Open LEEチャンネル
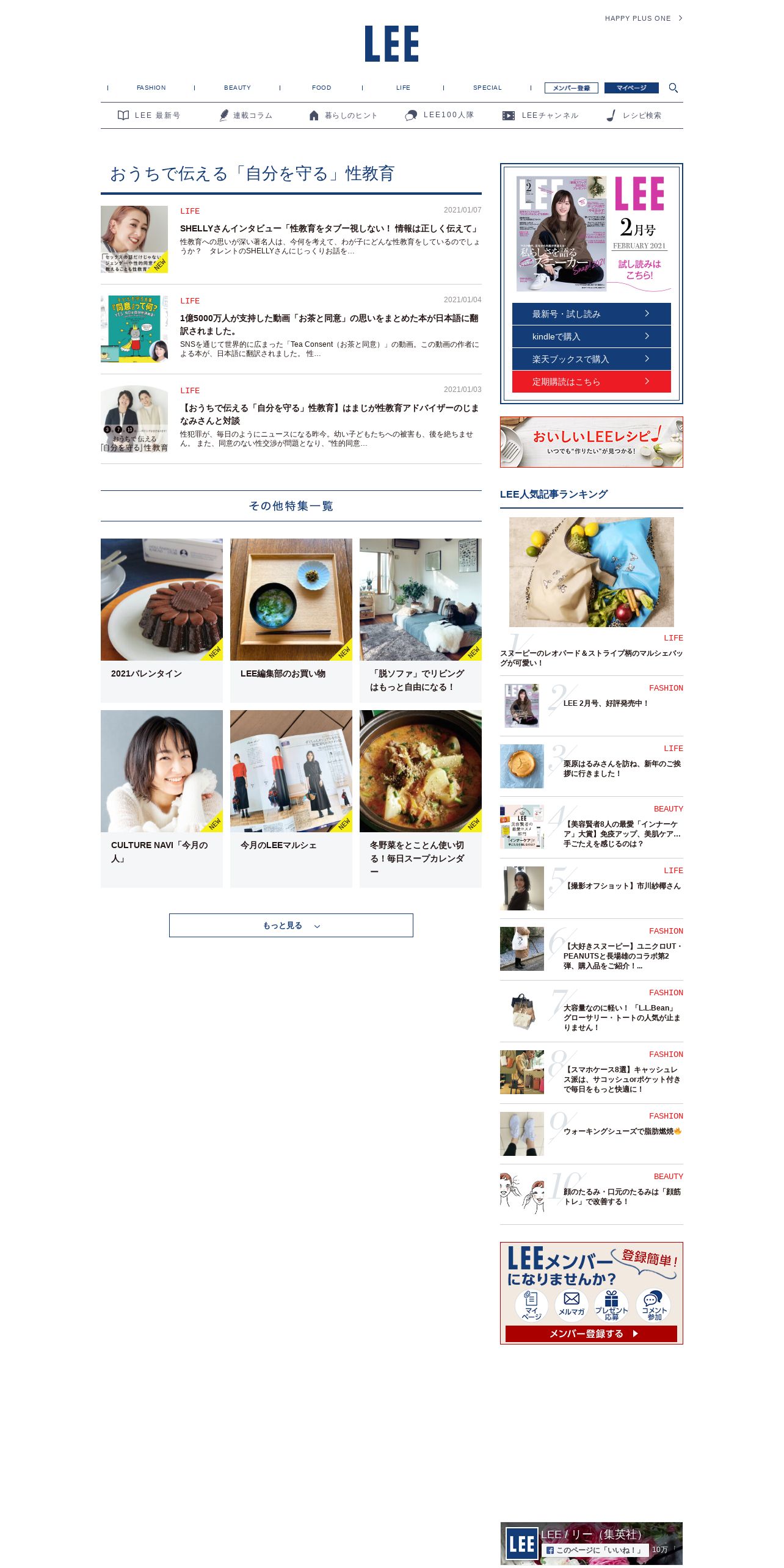Viewport: 784px width, 1568px height. tap(540, 115)
